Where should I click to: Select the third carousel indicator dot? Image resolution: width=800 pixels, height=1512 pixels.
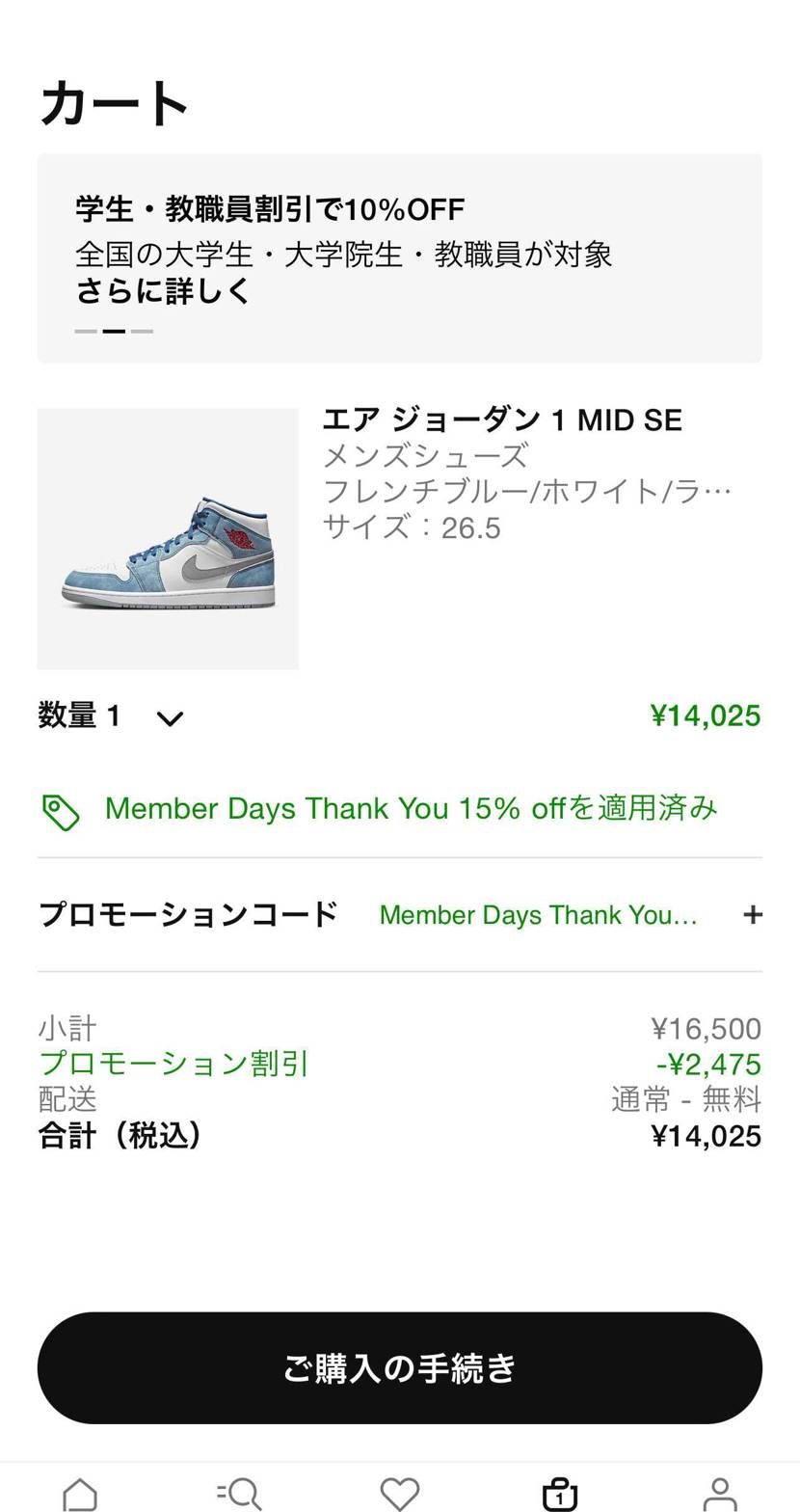point(143,331)
